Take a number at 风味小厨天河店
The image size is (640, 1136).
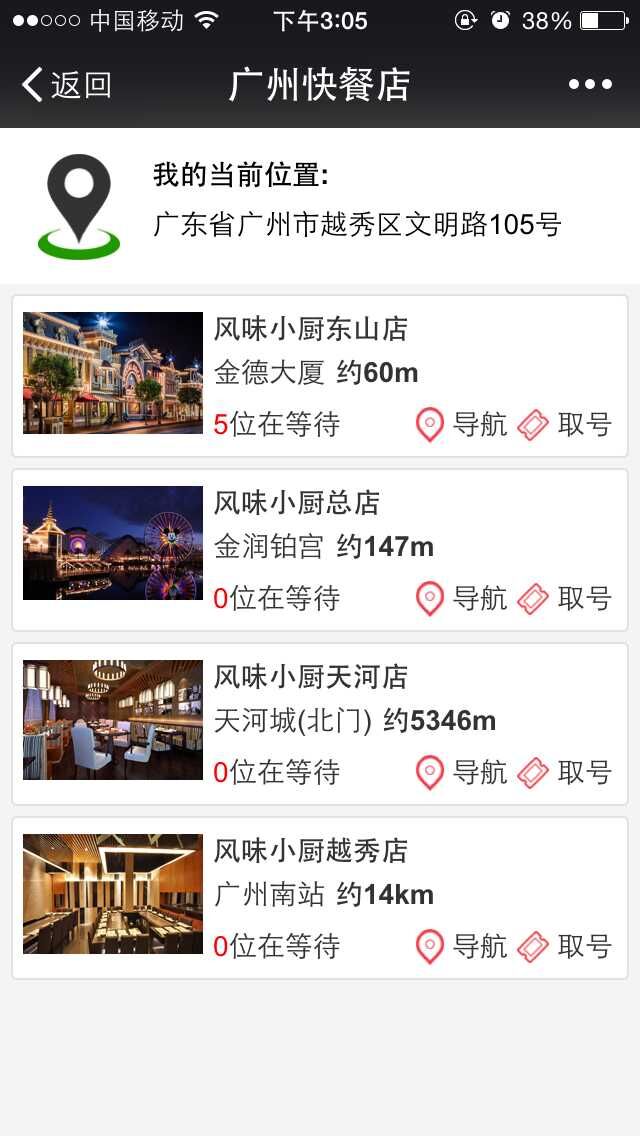tap(565, 773)
